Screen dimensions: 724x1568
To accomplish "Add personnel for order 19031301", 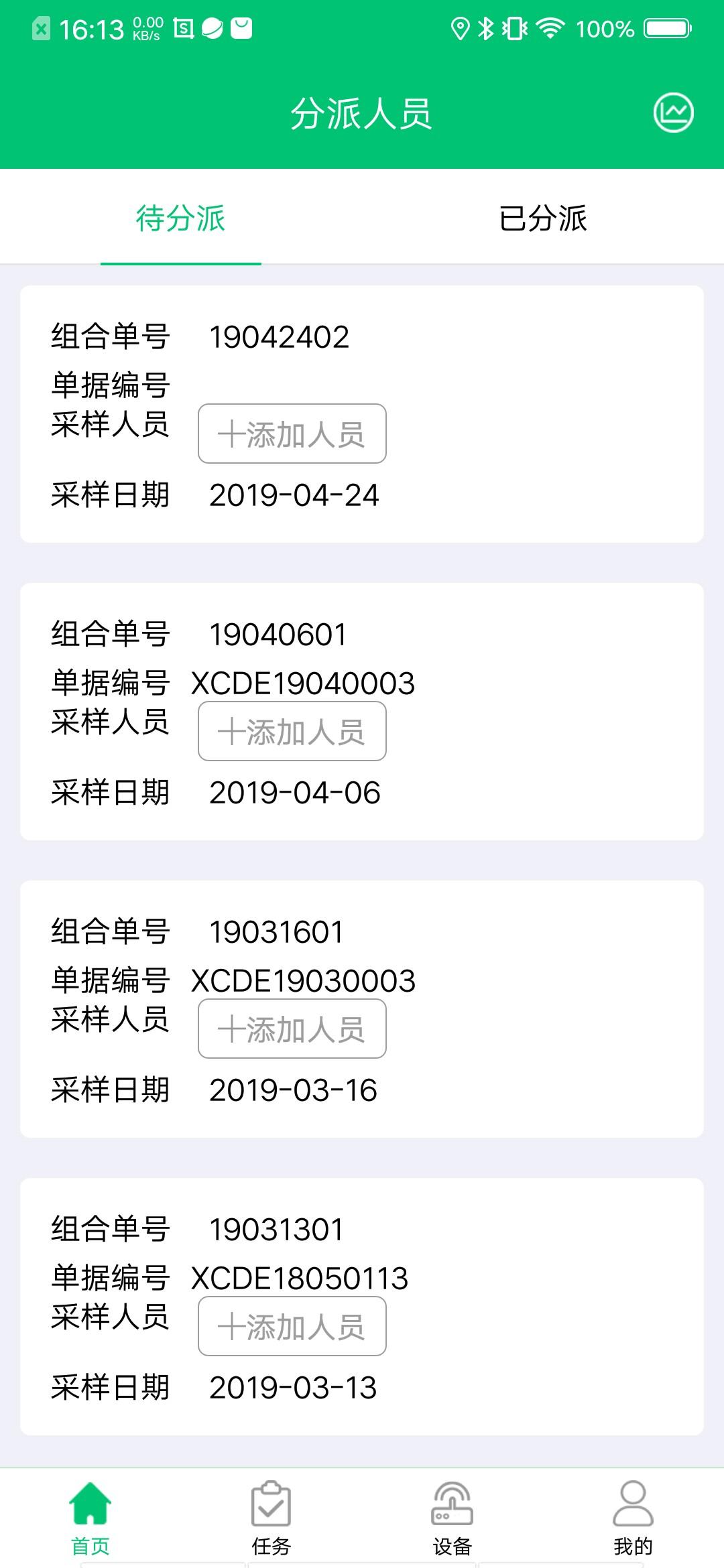I will click(292, 1326).
